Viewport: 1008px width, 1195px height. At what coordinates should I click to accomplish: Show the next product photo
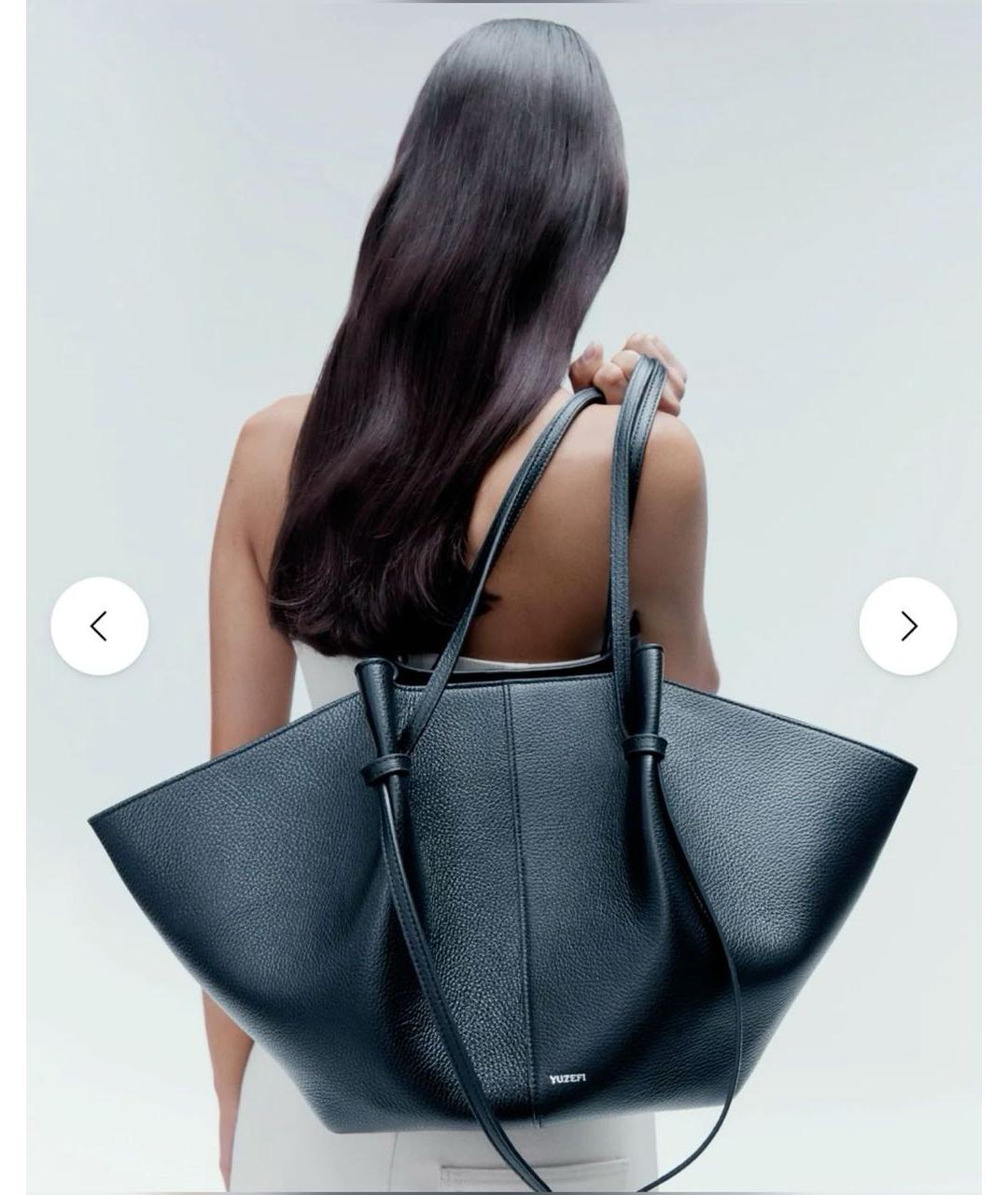pyautogui.click(x=907, y=626)
